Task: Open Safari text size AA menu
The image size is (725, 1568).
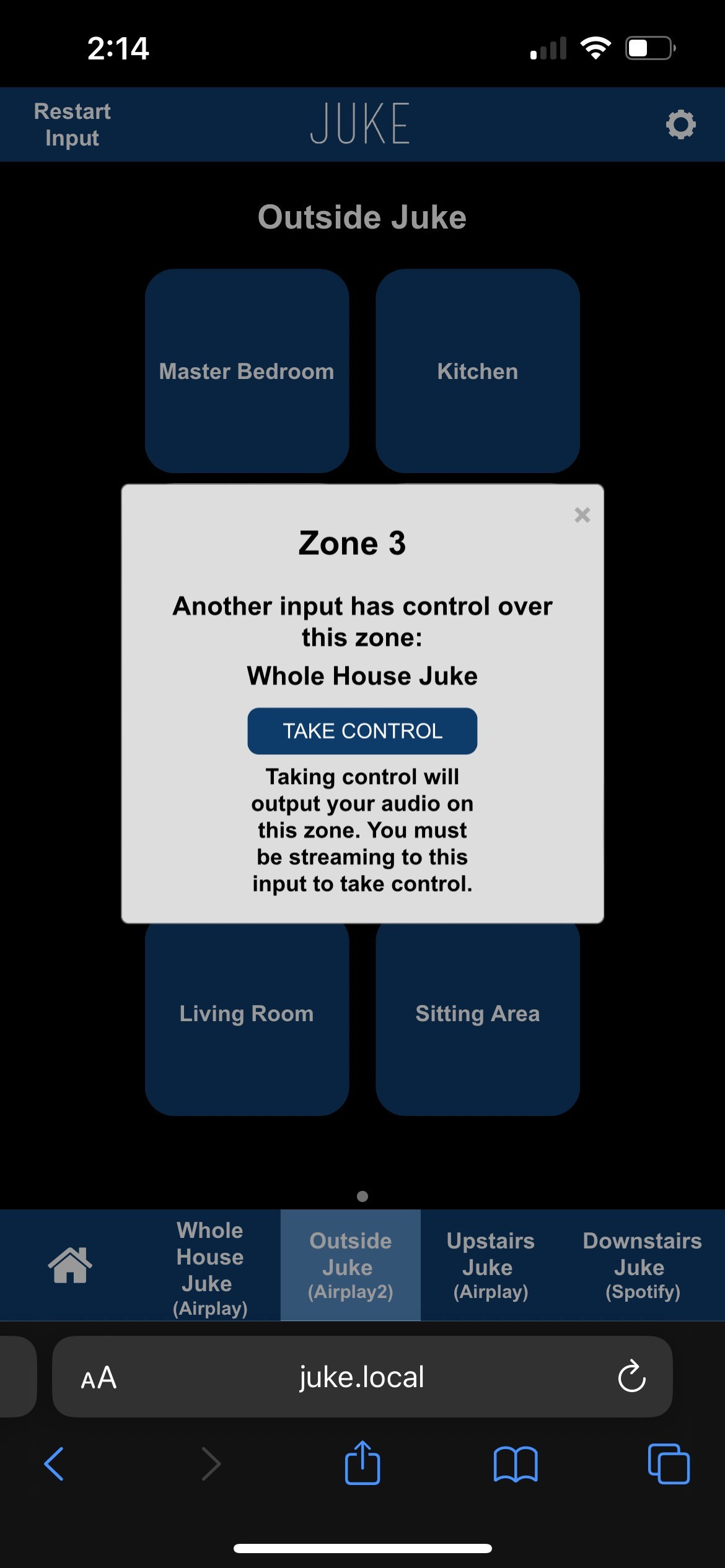Action: pyautogui.click(x=99, y=1378)
